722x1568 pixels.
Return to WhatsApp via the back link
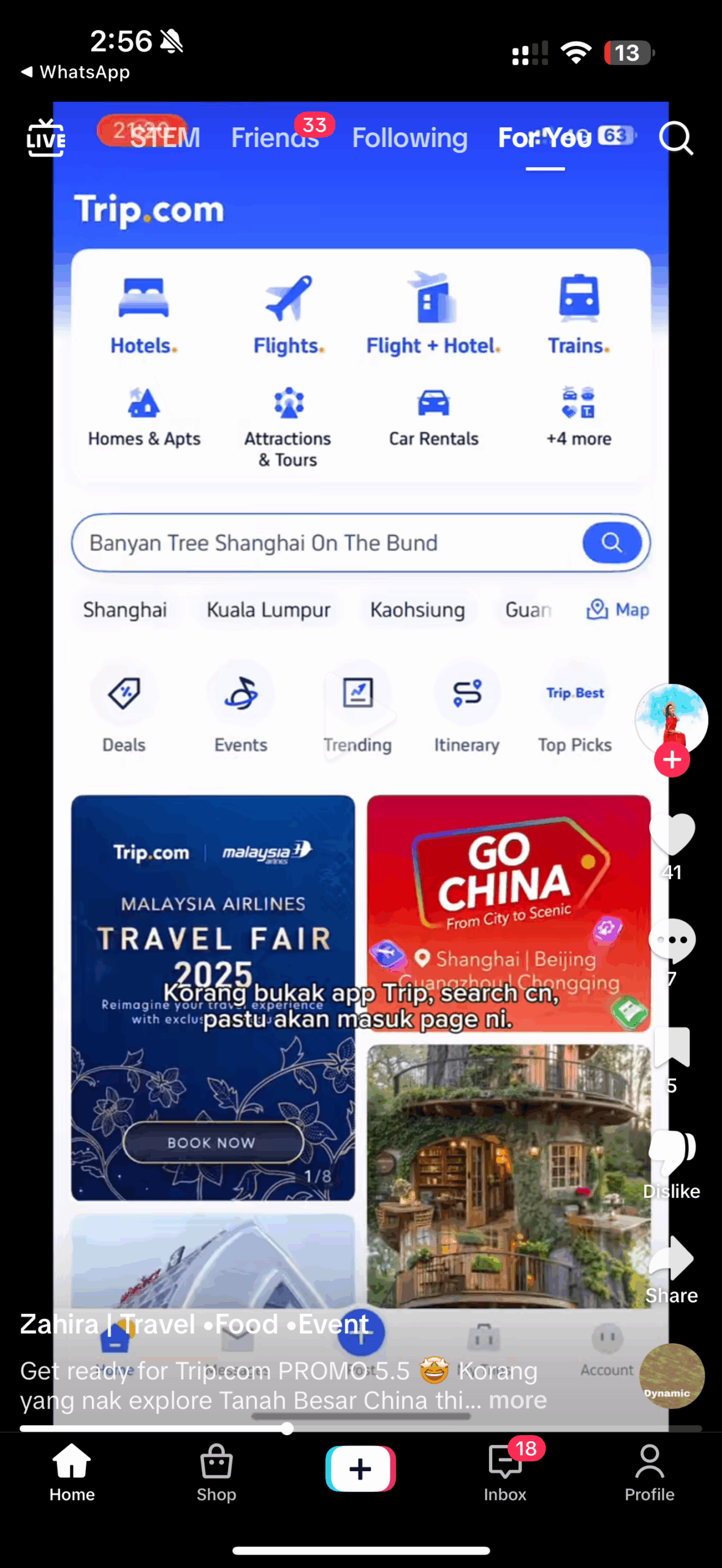coord(75,72)
